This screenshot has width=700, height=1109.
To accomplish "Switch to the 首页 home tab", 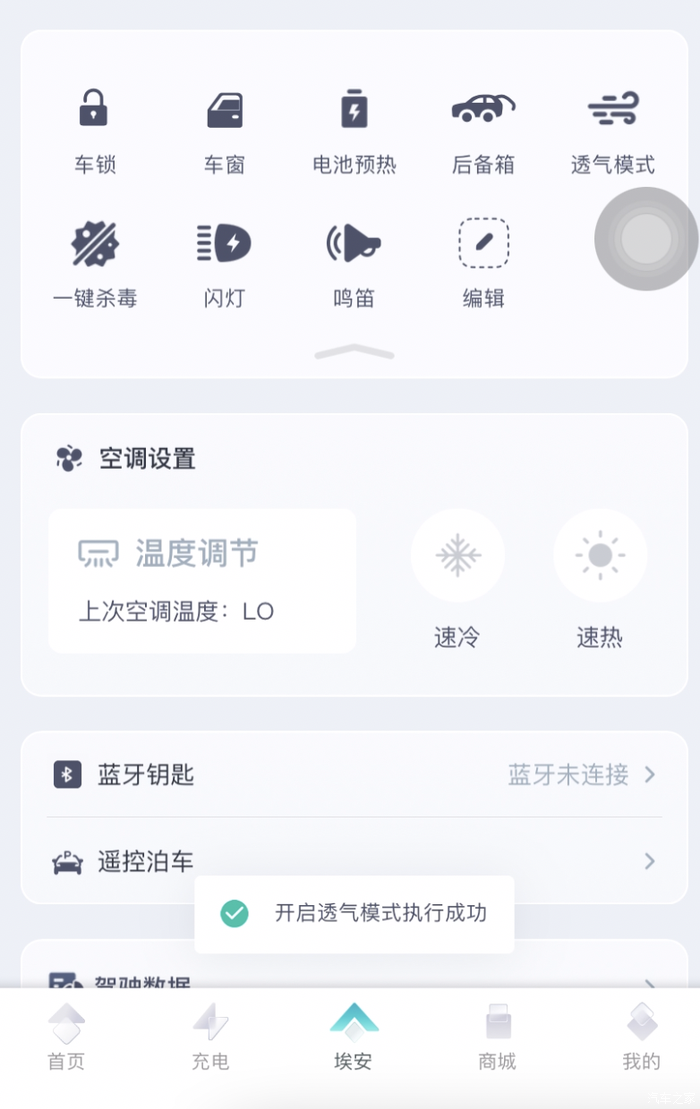I will (x=67, y=1037).
